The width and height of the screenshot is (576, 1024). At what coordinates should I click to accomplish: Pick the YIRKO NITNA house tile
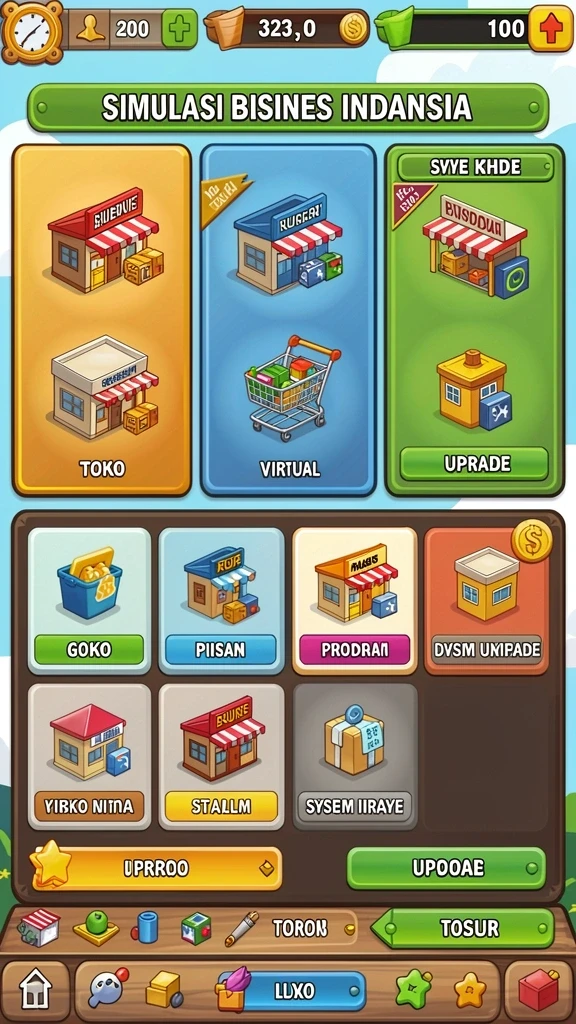89,756
